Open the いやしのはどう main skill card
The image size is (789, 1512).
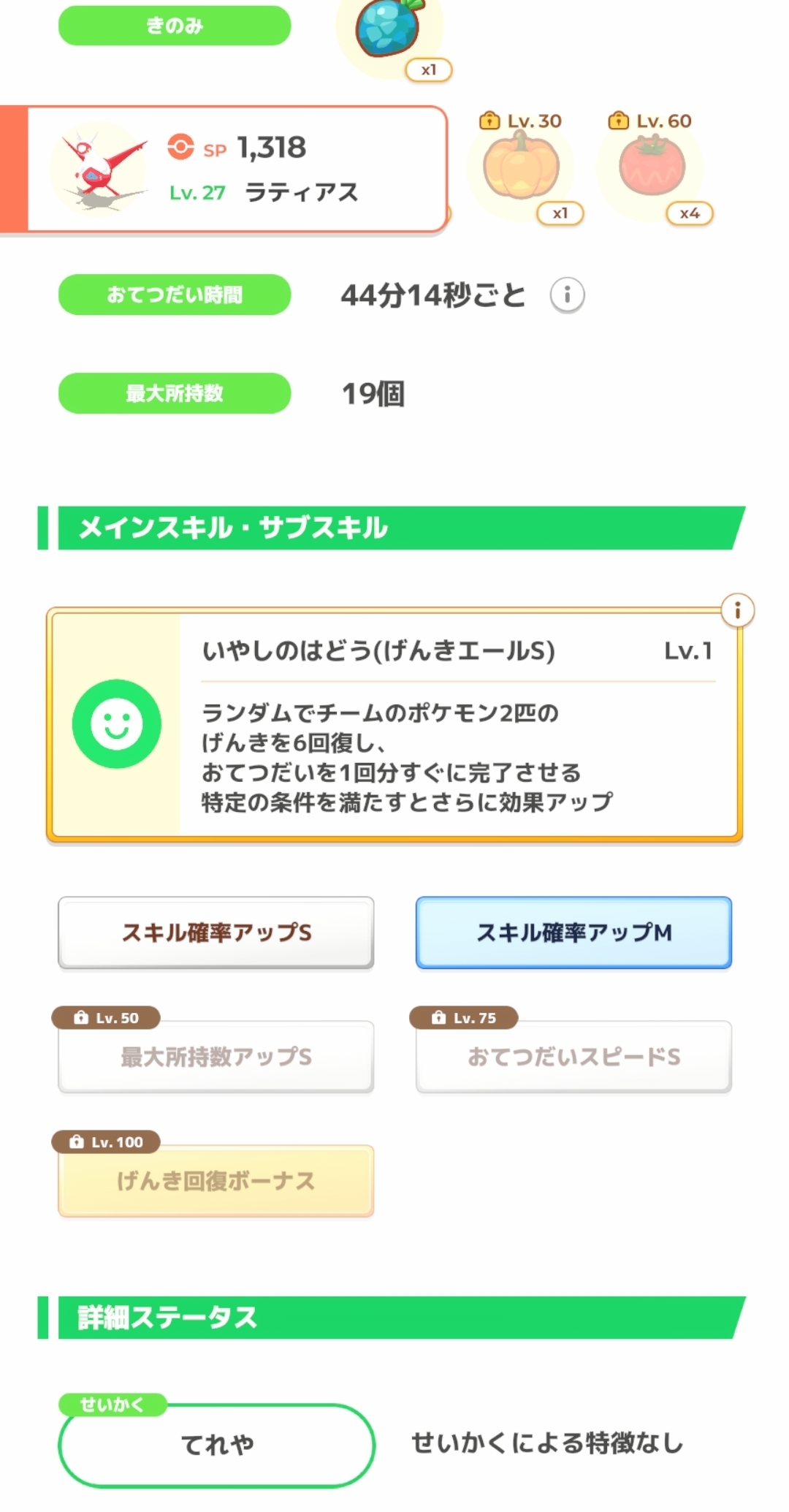(x=394, y=725)
